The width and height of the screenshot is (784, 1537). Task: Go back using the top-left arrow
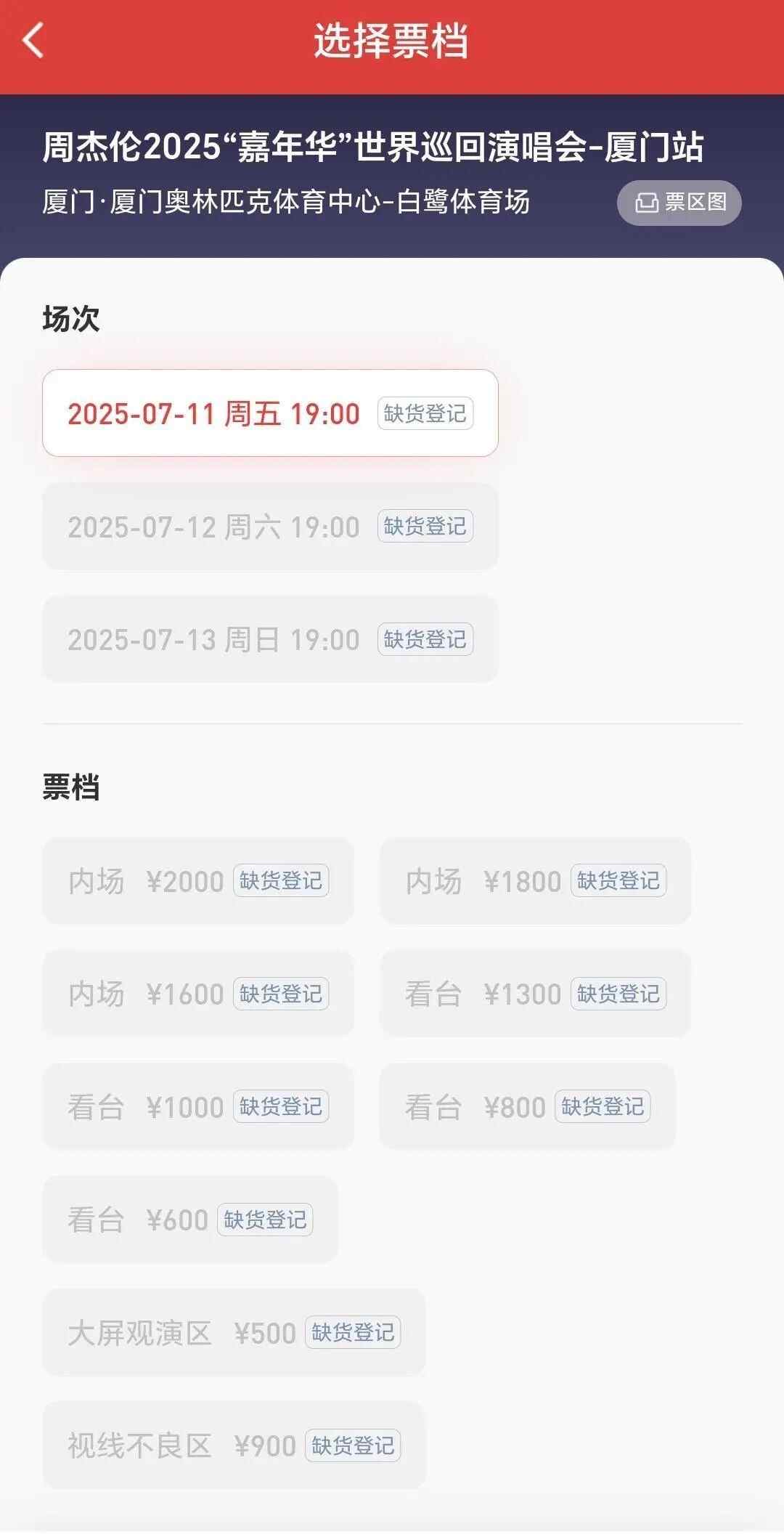(33, 40)
